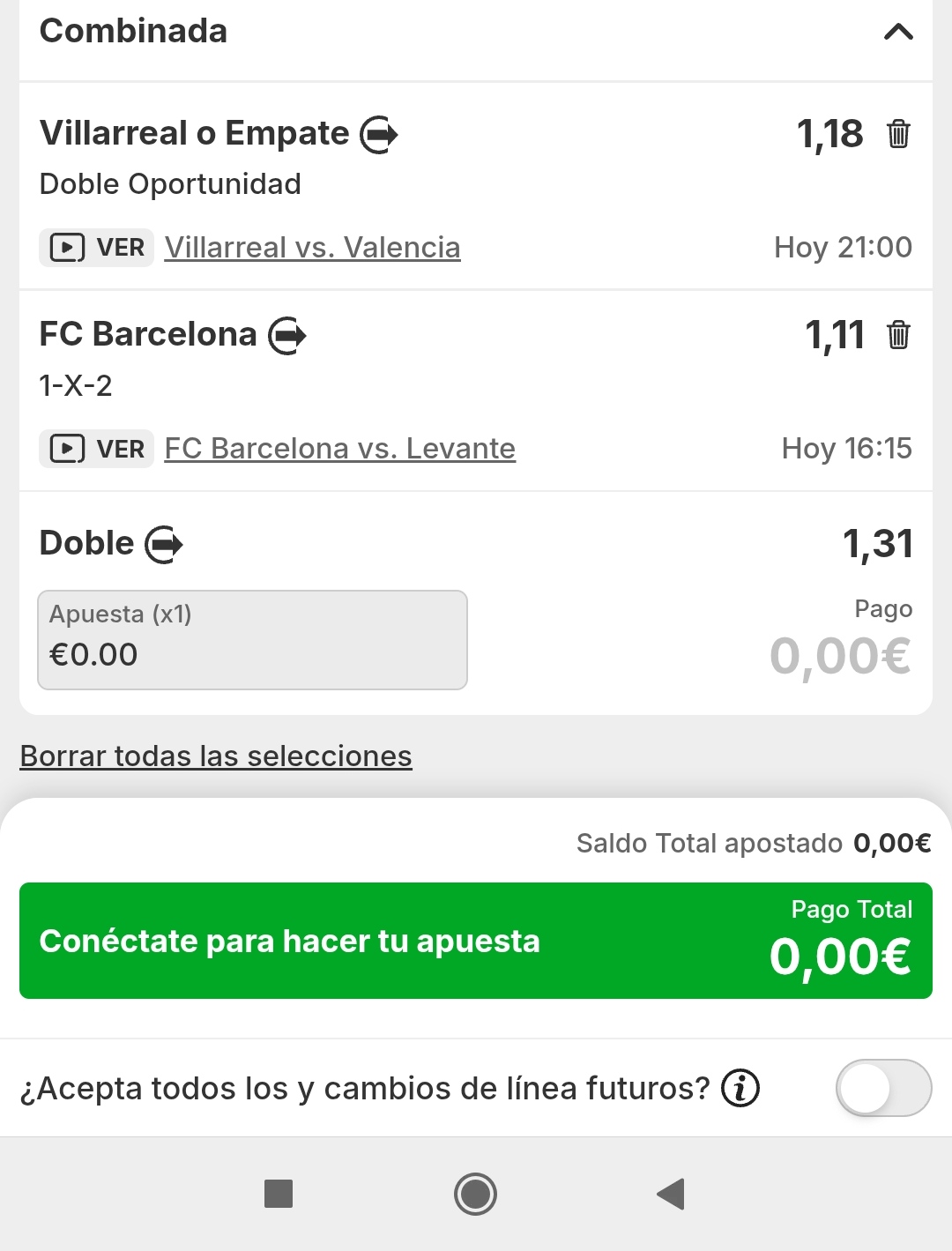
Task: Show info about accepting future line changes
Action: (740, 1089)
